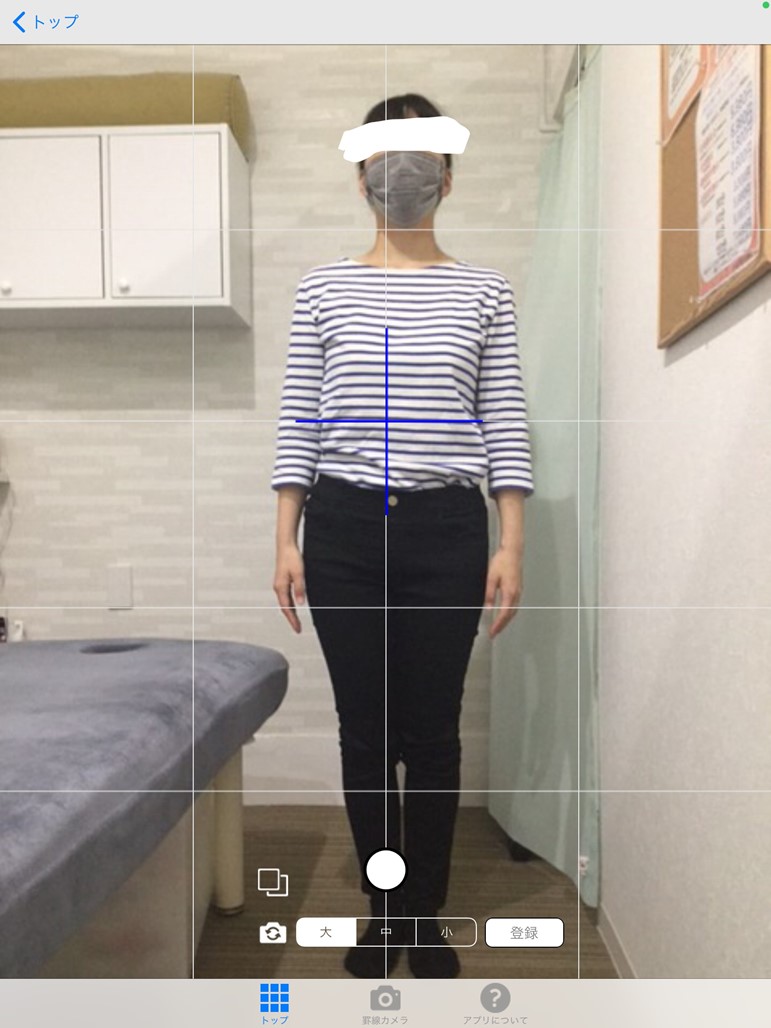Flip the camera with the switch icon
Screen dimensions: 771x1028
pyautogui.click(x=272, y=933)
